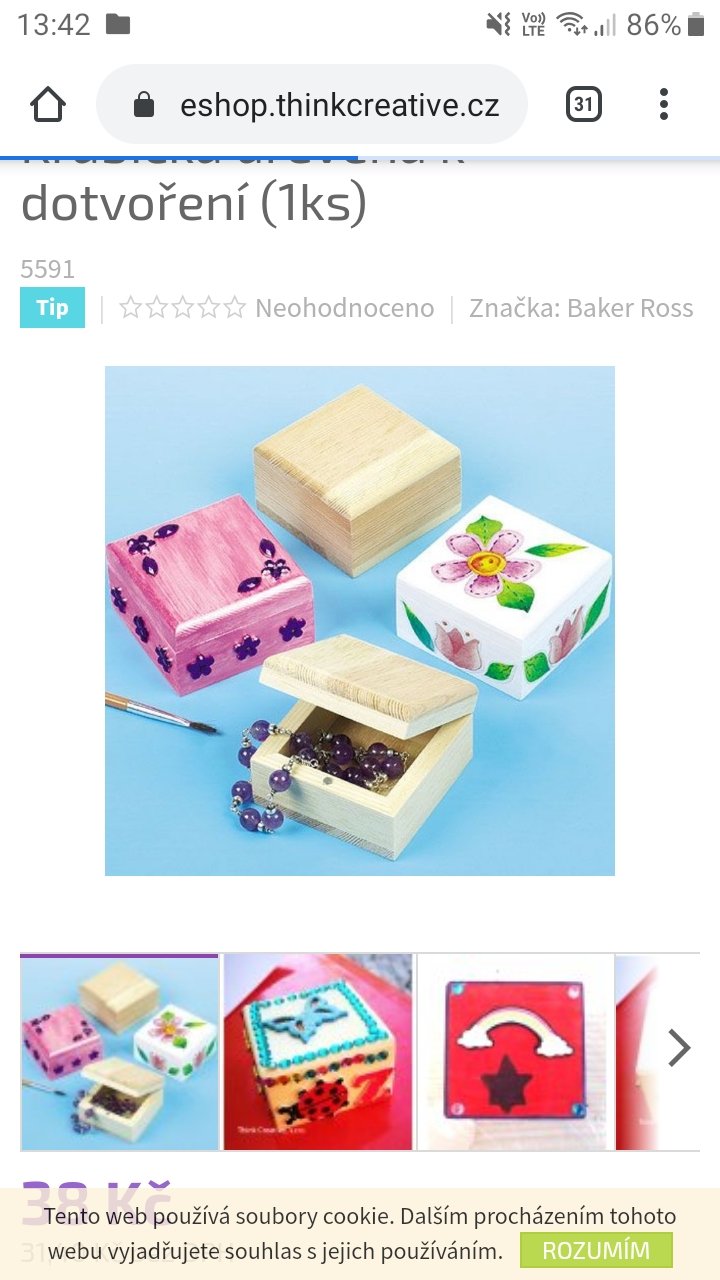Image resolution: width=720 pixels, height=1280 pixels.
Task: Go to the browser home page
Action: [48, 104]
